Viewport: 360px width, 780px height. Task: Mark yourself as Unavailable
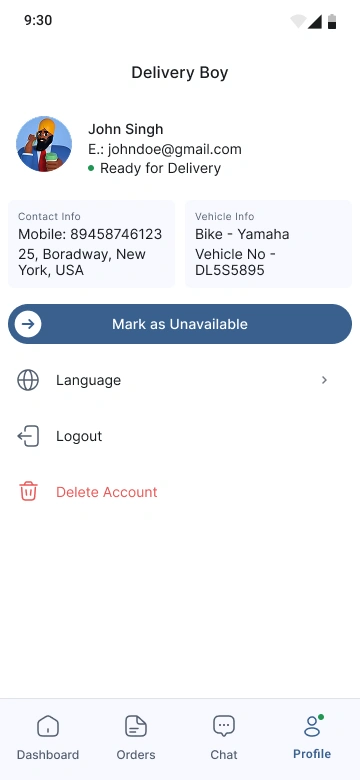point(180,324)
